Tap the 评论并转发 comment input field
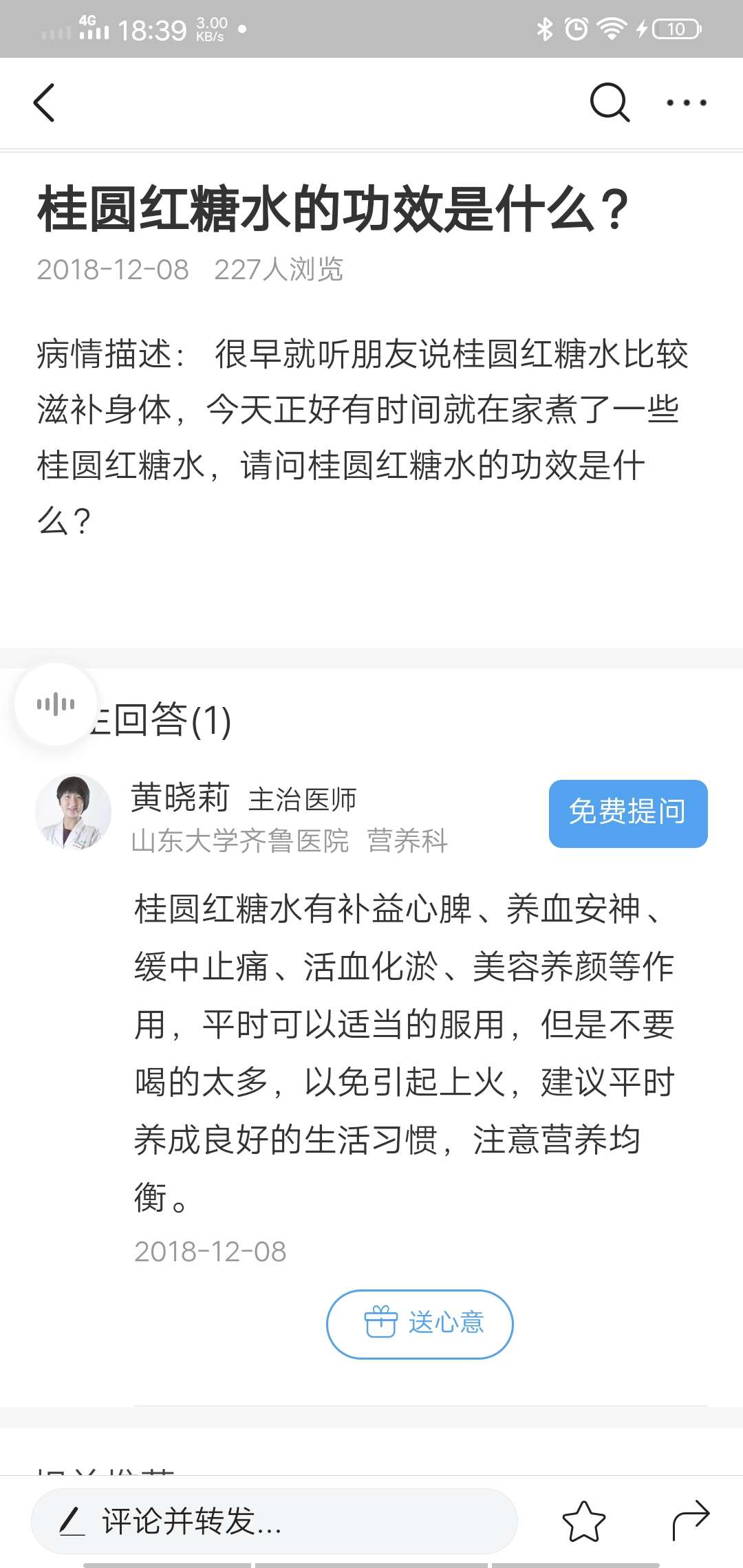 click(x=275, y=1521)
